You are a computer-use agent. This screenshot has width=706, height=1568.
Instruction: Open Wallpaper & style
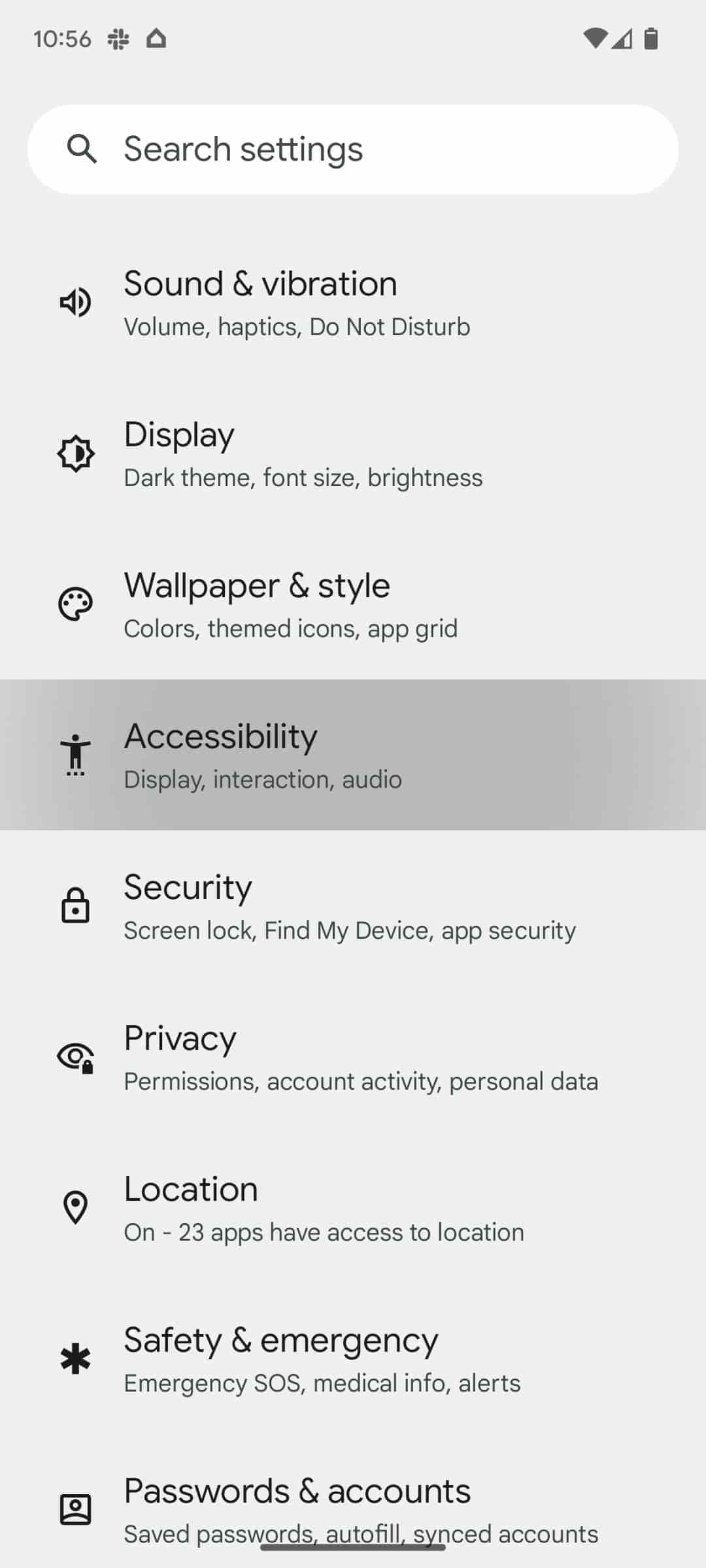coord(353,605)
